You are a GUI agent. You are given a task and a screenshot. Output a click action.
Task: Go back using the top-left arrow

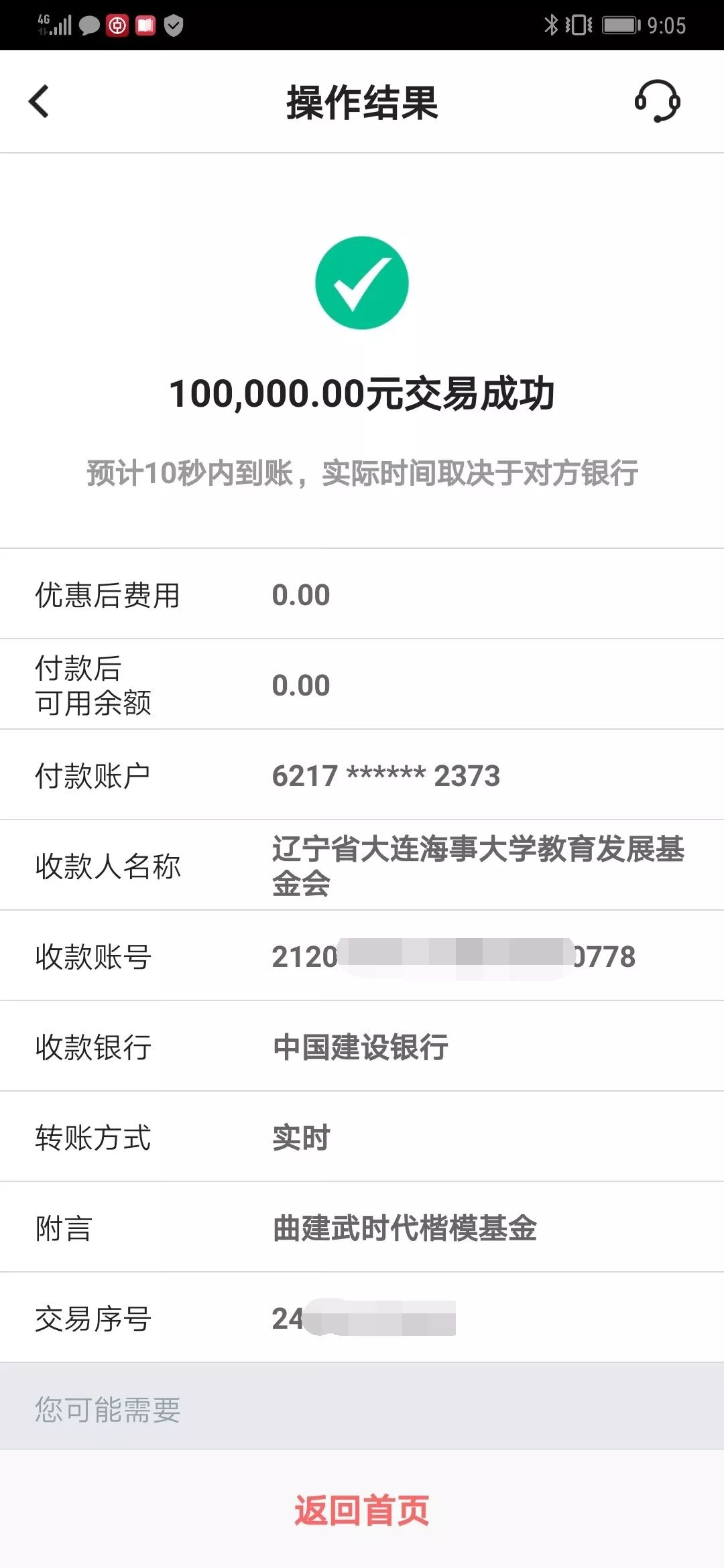[39, 102]
